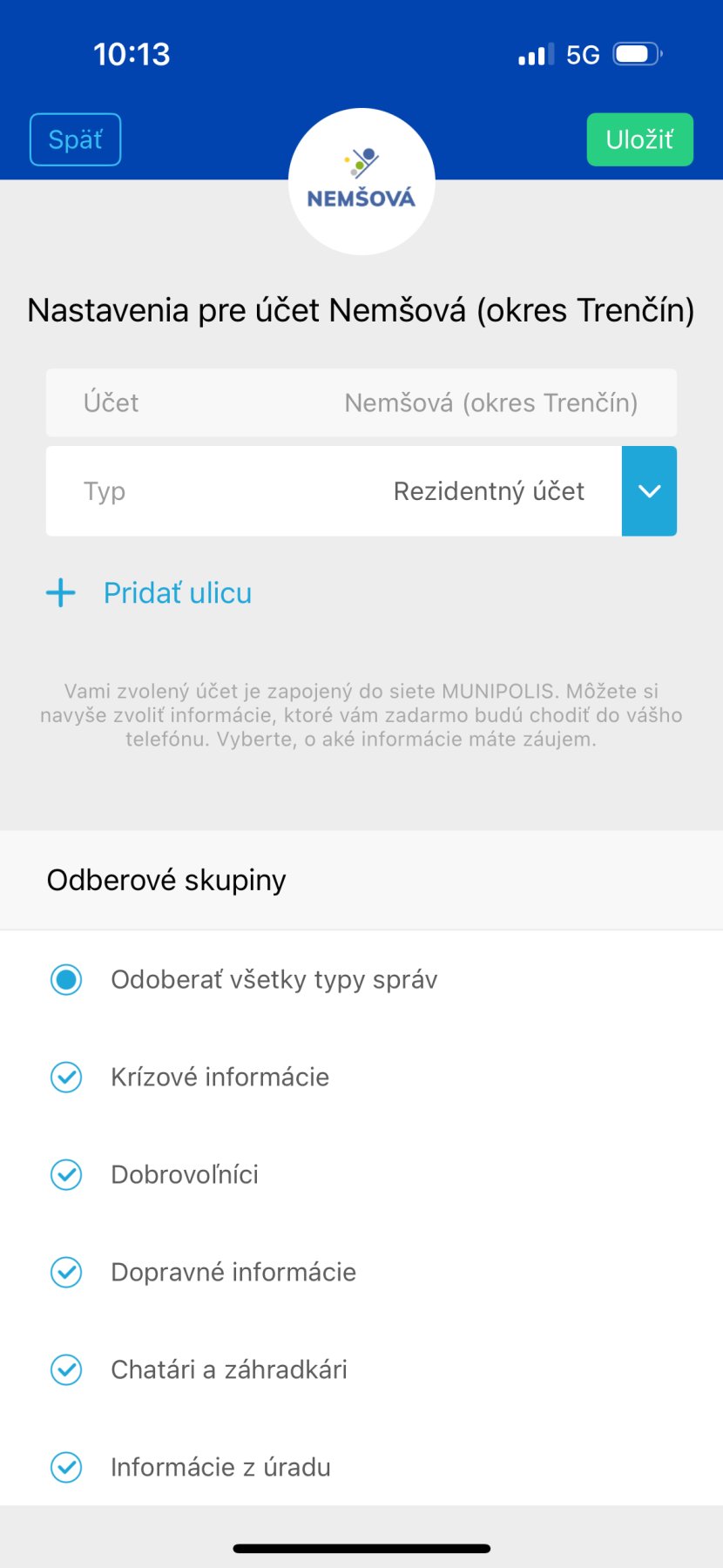Viewport: 723px width, 1568px height.
Task: Expand the Typ account dropdown
Action: coord(649,491)
